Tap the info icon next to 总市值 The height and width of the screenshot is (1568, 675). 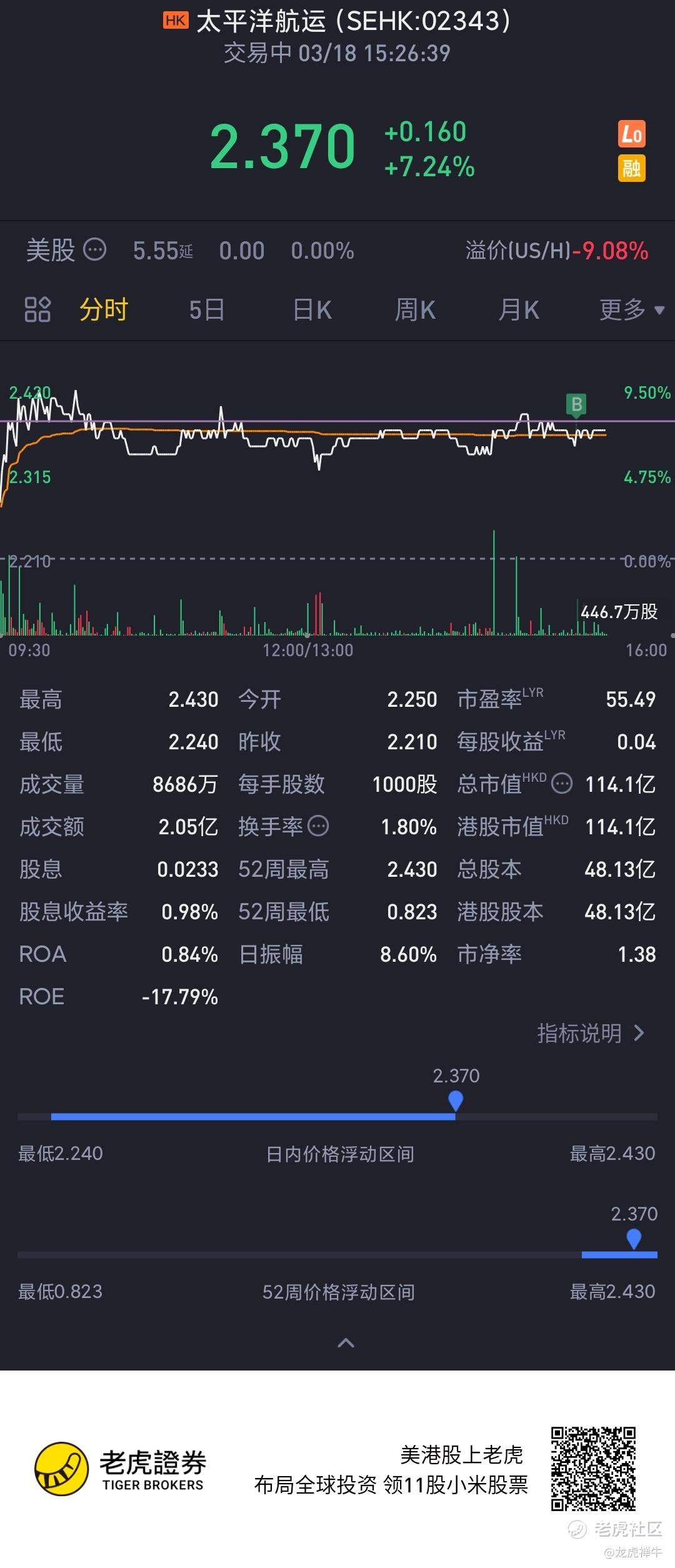[x=562, y=783]
